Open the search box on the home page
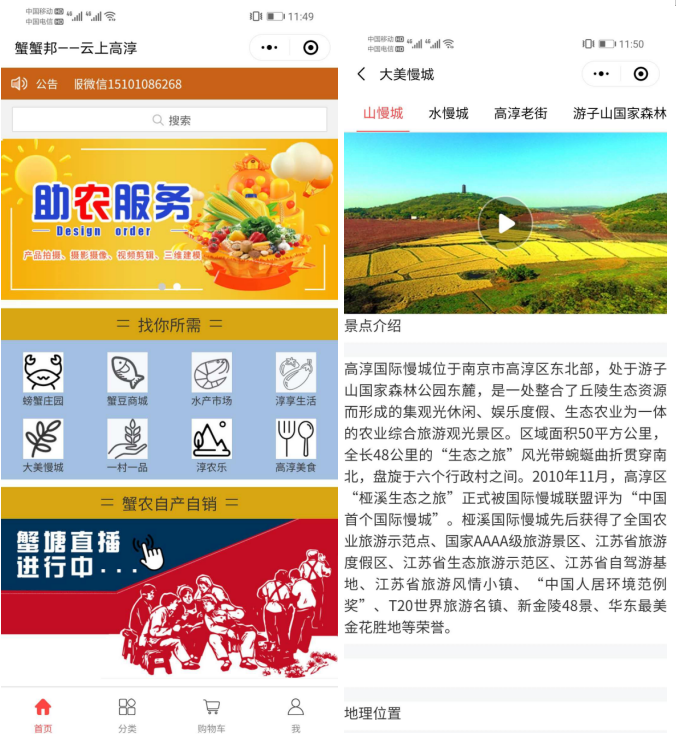This screenshot has width=676, height=745. pyautogui.click(x=169, y=120)
